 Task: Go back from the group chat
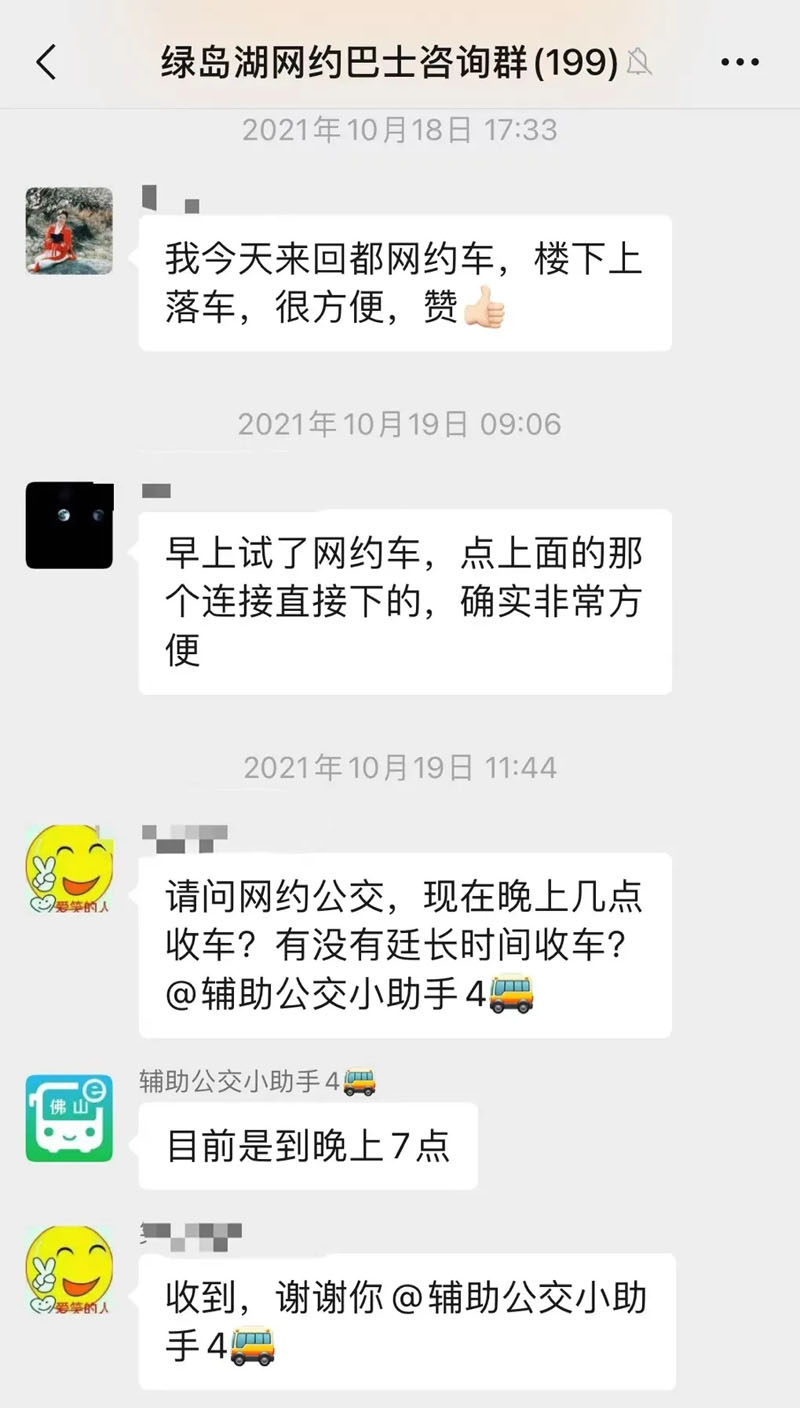pos(46,62)
